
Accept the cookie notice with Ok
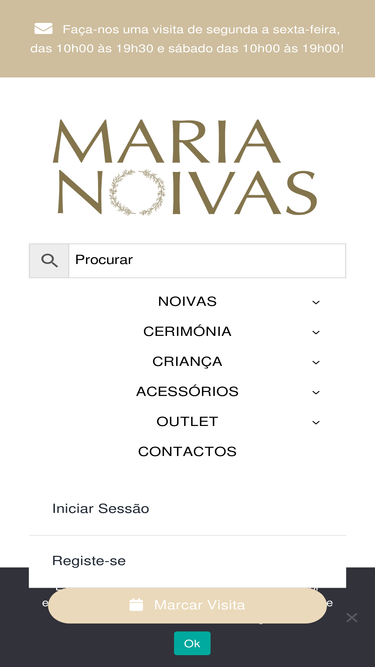click(192, 643)
